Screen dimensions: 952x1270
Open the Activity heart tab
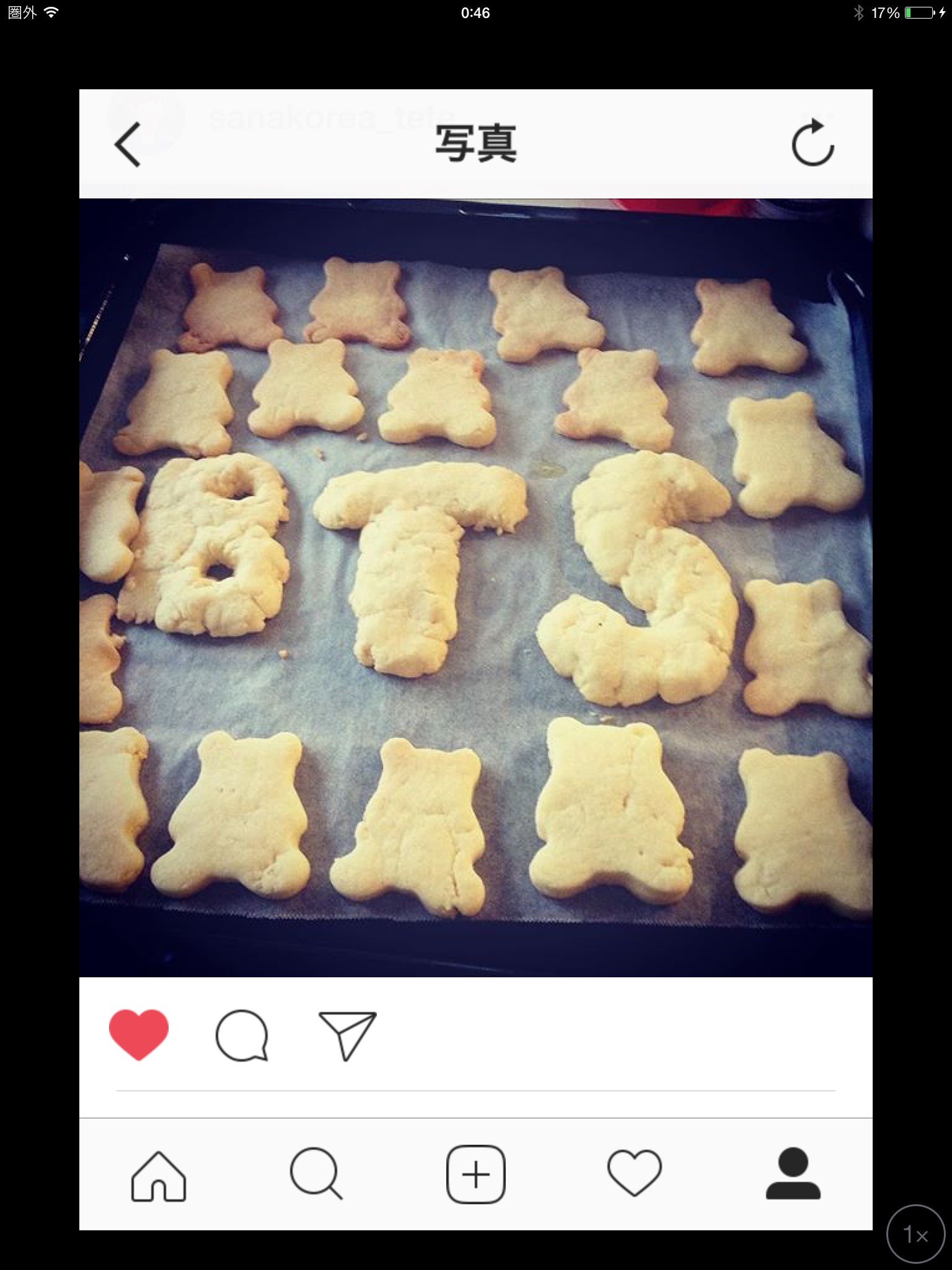635,1174
